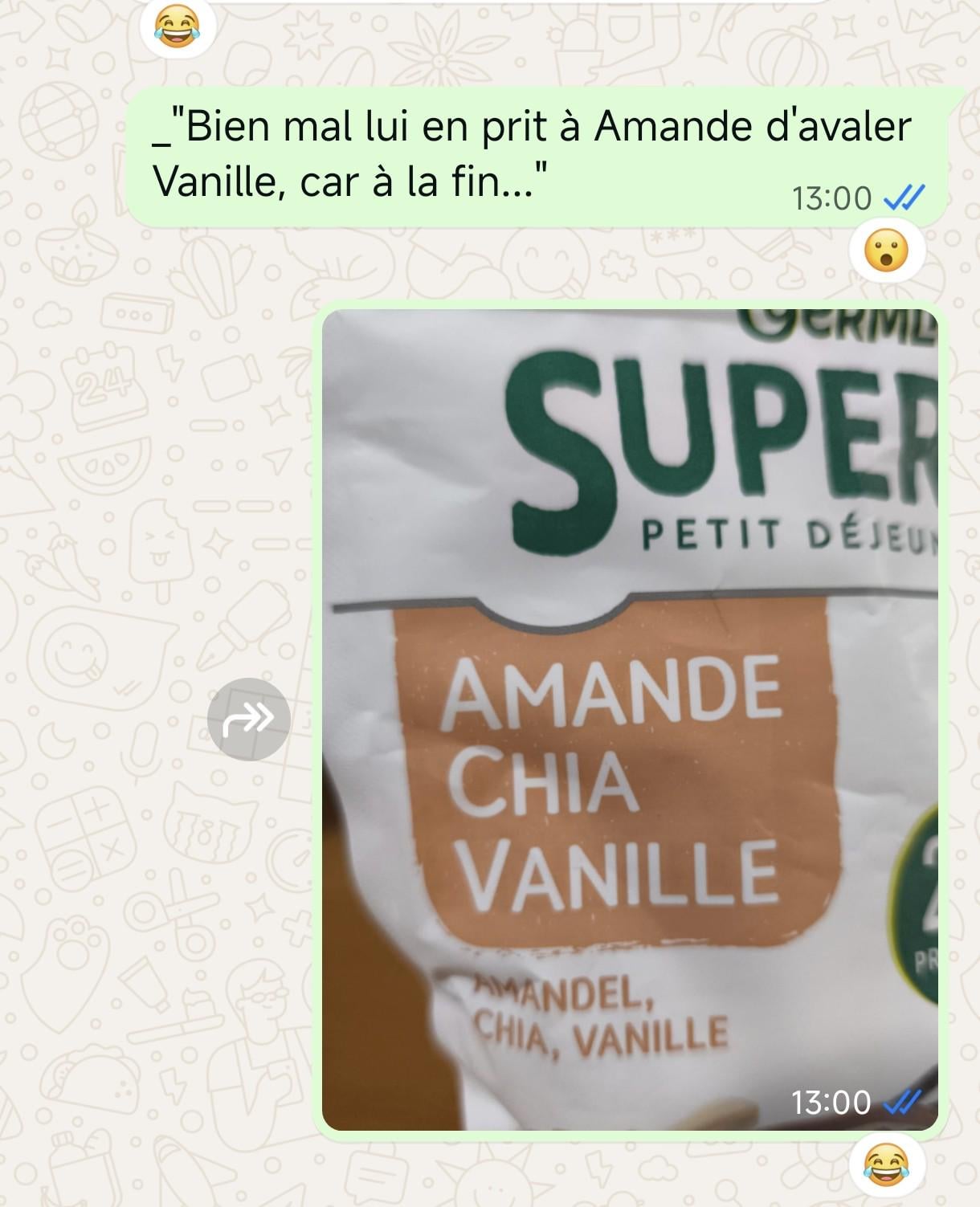Tap the forward arrow beside the photo
The image size is (980, 1207).
[248, 719]
